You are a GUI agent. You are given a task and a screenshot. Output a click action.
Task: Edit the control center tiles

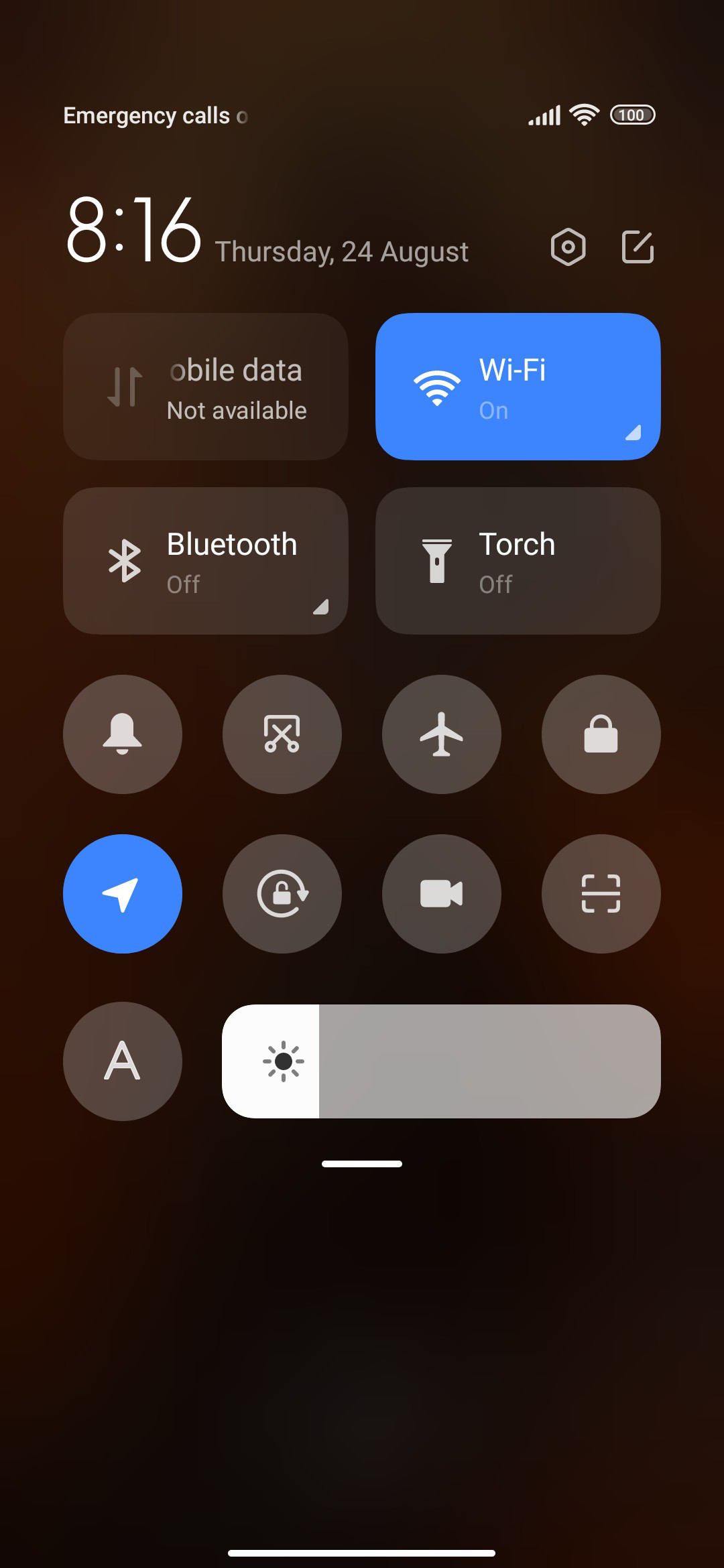coord(638,247)
